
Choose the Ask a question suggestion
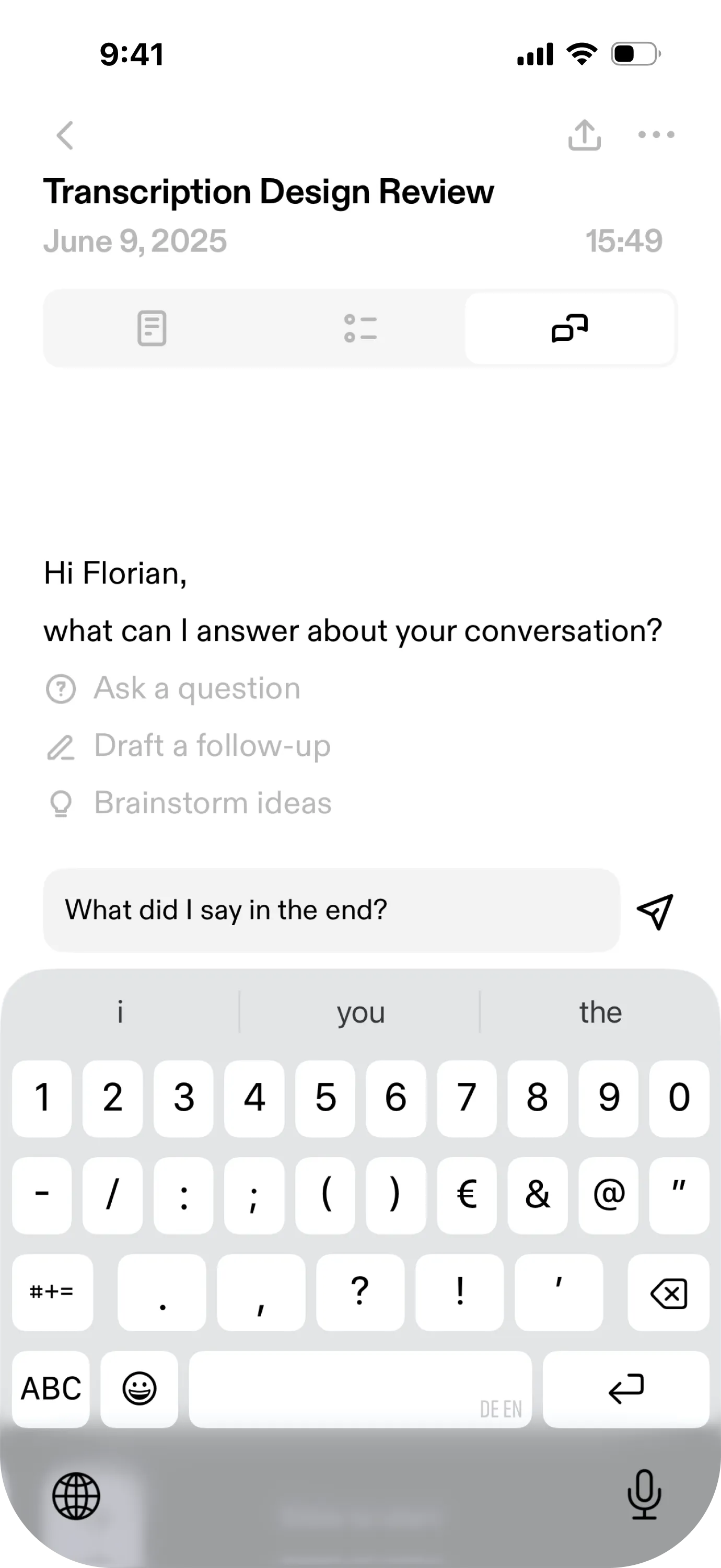[196, 688]
